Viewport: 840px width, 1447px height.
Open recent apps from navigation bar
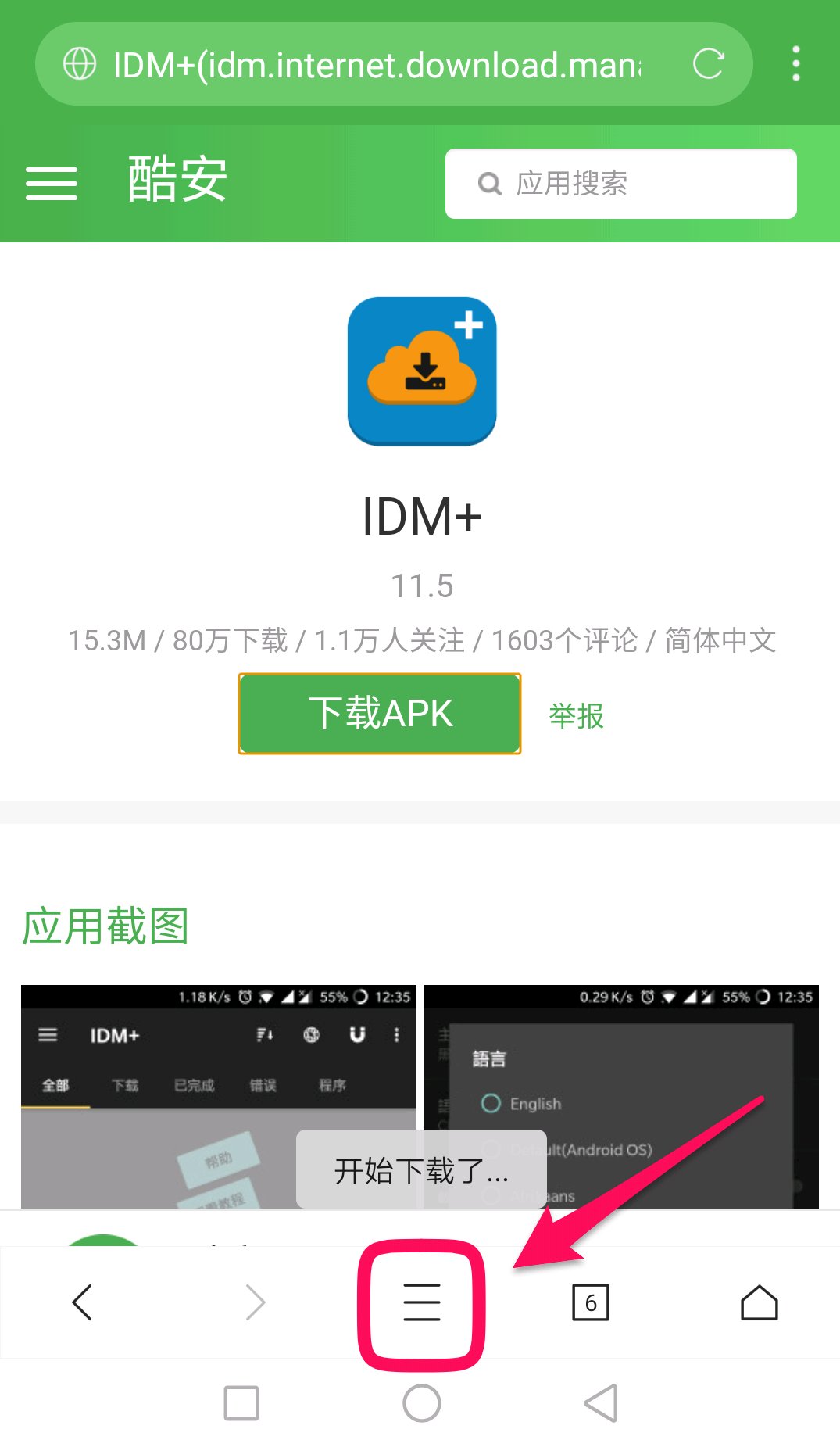click(x=241, y=1403)
